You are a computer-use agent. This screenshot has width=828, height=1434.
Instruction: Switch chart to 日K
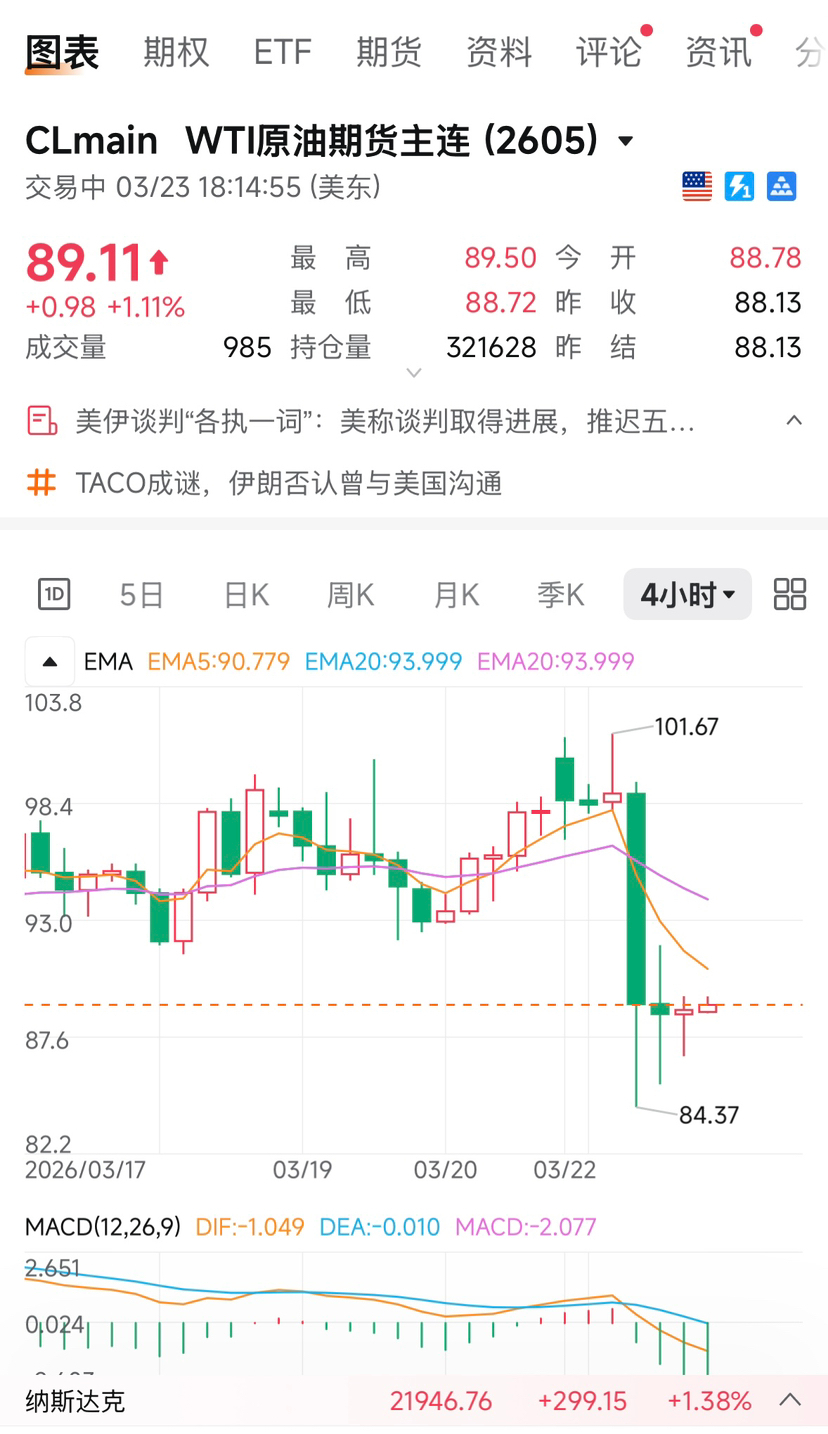(x=246, y=595)
